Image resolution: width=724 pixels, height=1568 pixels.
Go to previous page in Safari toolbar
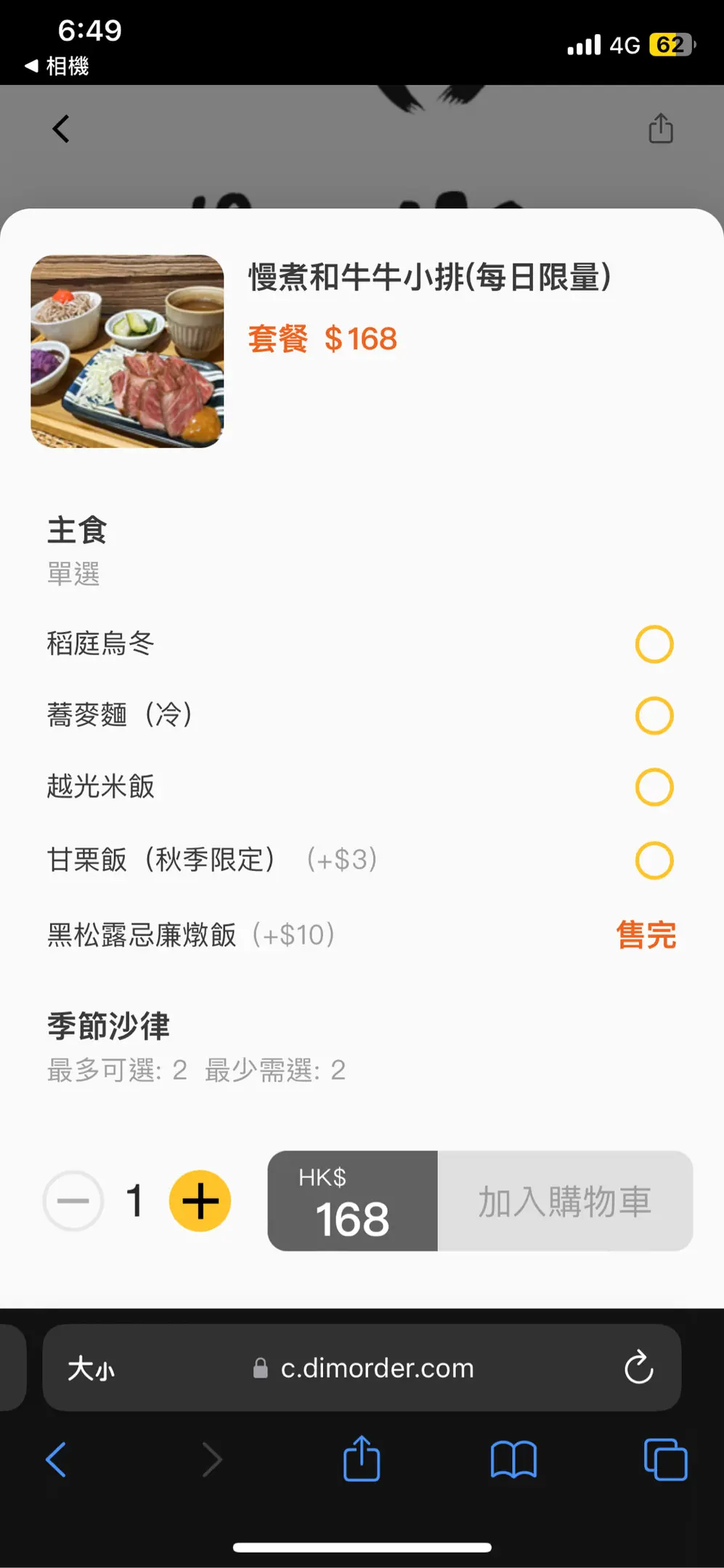[57, 1459]
